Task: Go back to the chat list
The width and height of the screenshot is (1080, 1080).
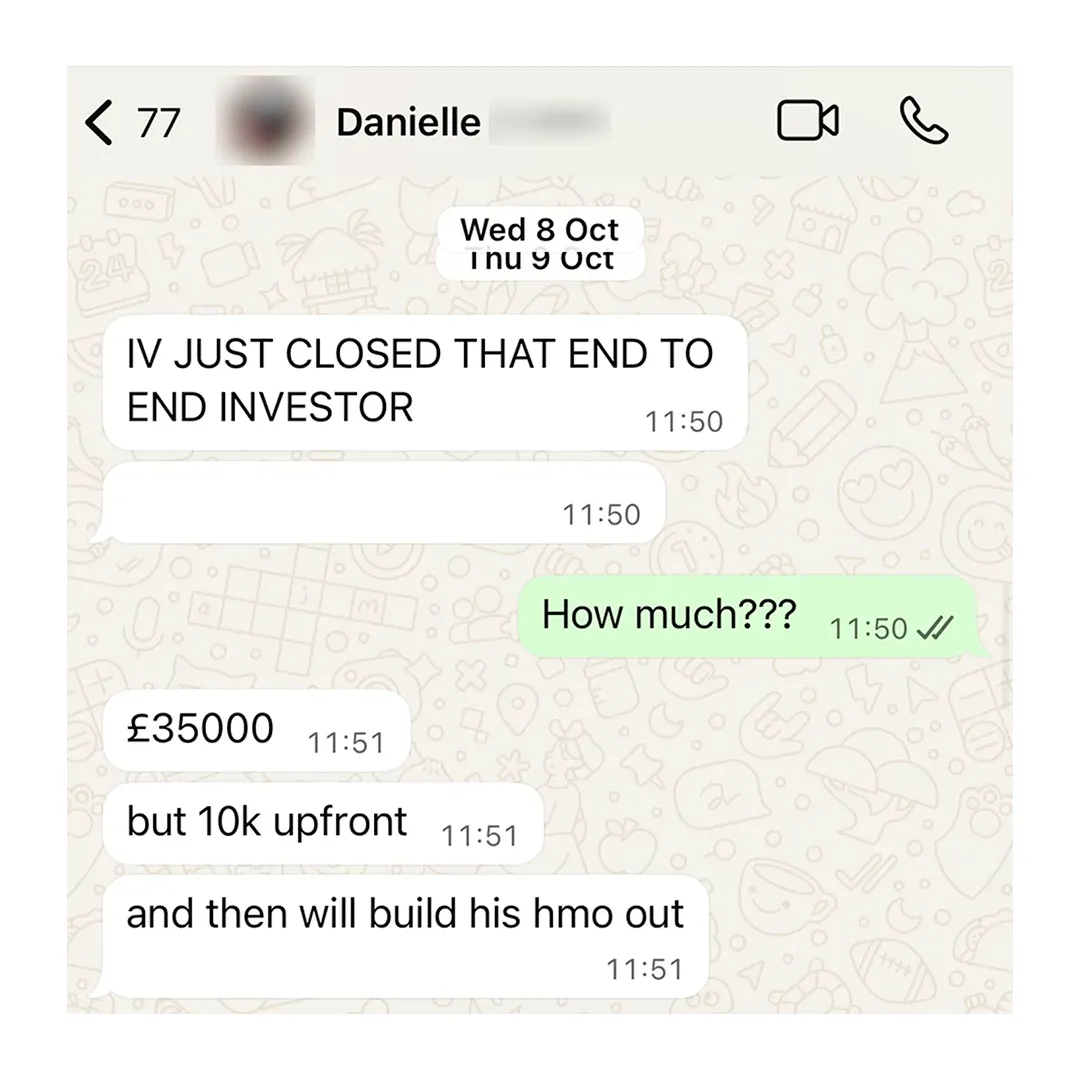Action: pyautogui.click(x=100, y=123)
